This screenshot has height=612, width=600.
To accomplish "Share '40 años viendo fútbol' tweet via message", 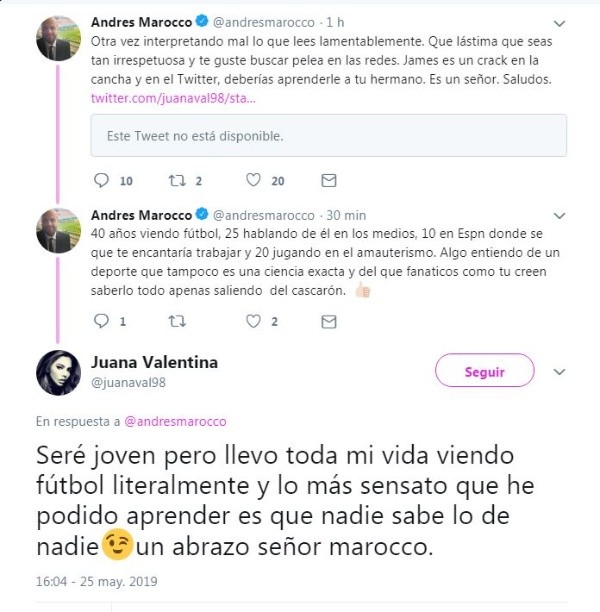I will coord(328,322).
